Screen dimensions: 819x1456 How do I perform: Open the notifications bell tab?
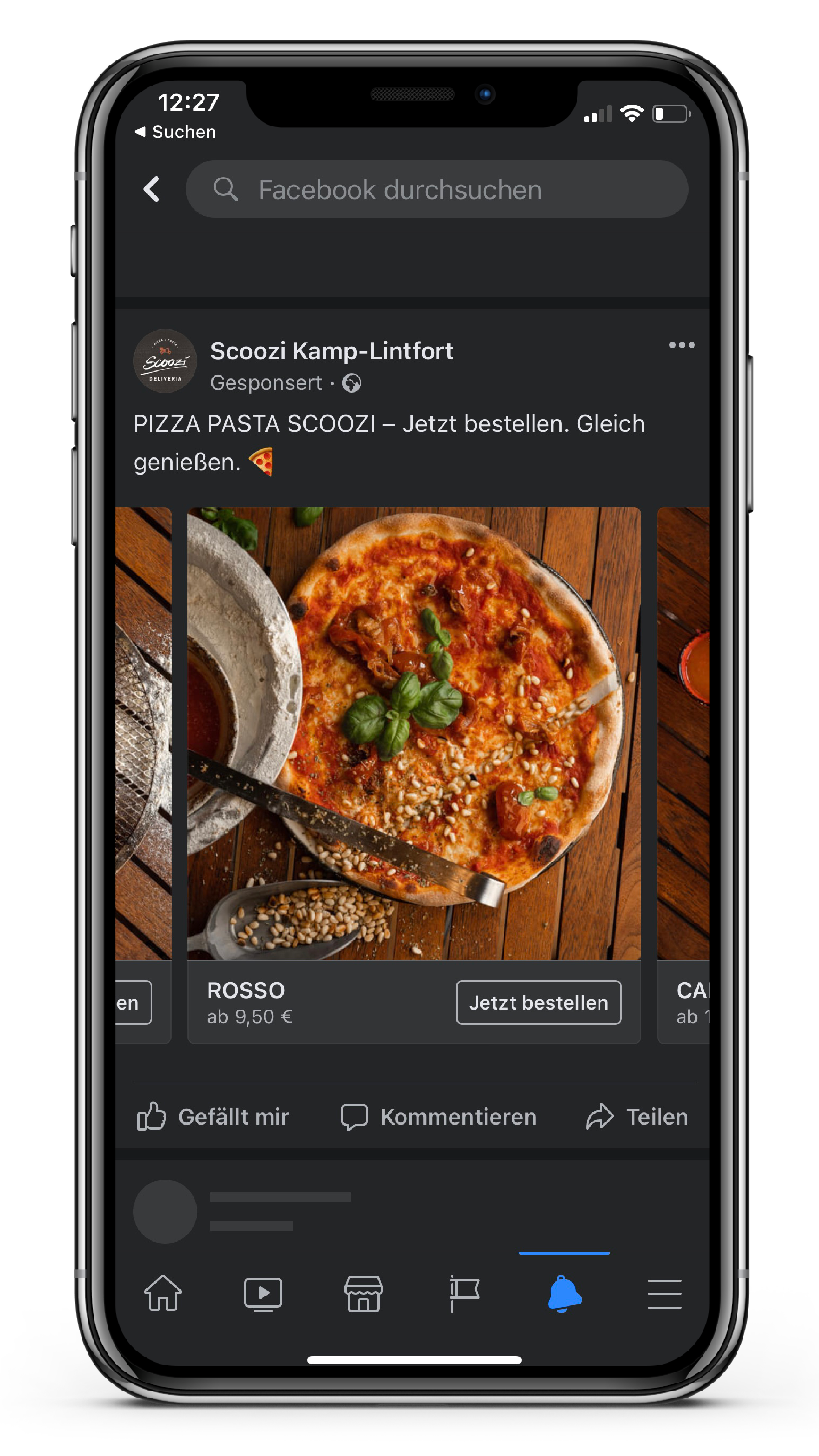click(x=564, y=1293)
